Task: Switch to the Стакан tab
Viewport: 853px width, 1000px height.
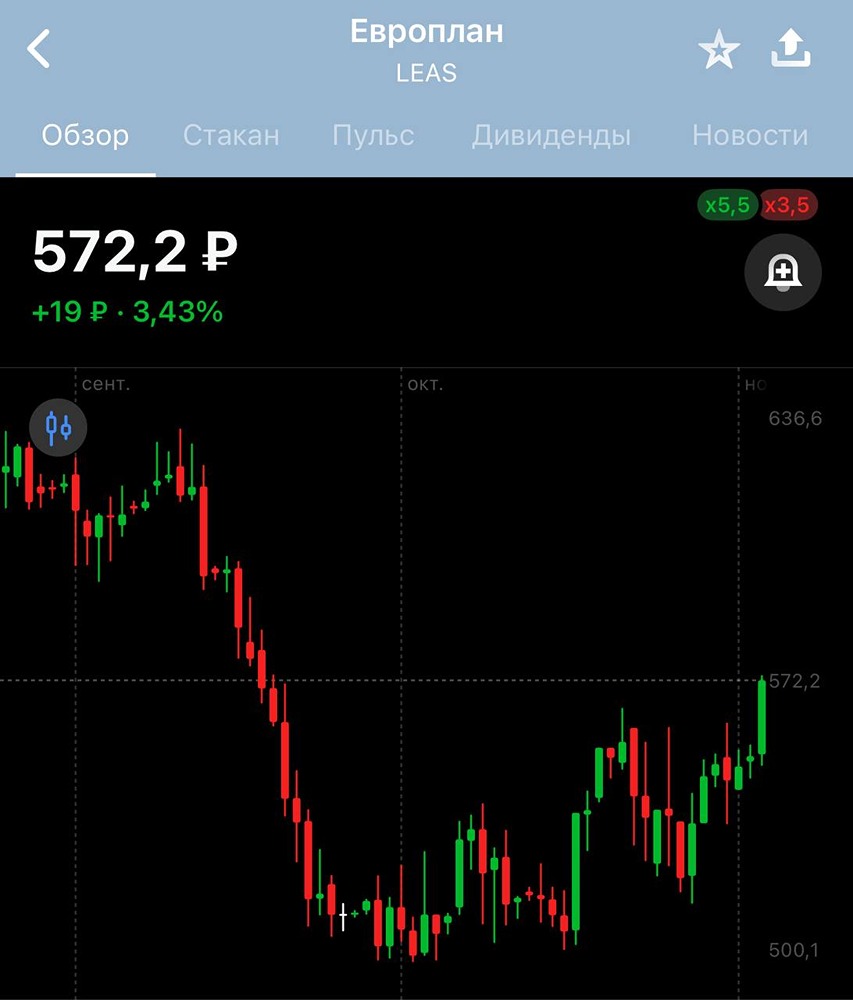Action: (231, 136)
